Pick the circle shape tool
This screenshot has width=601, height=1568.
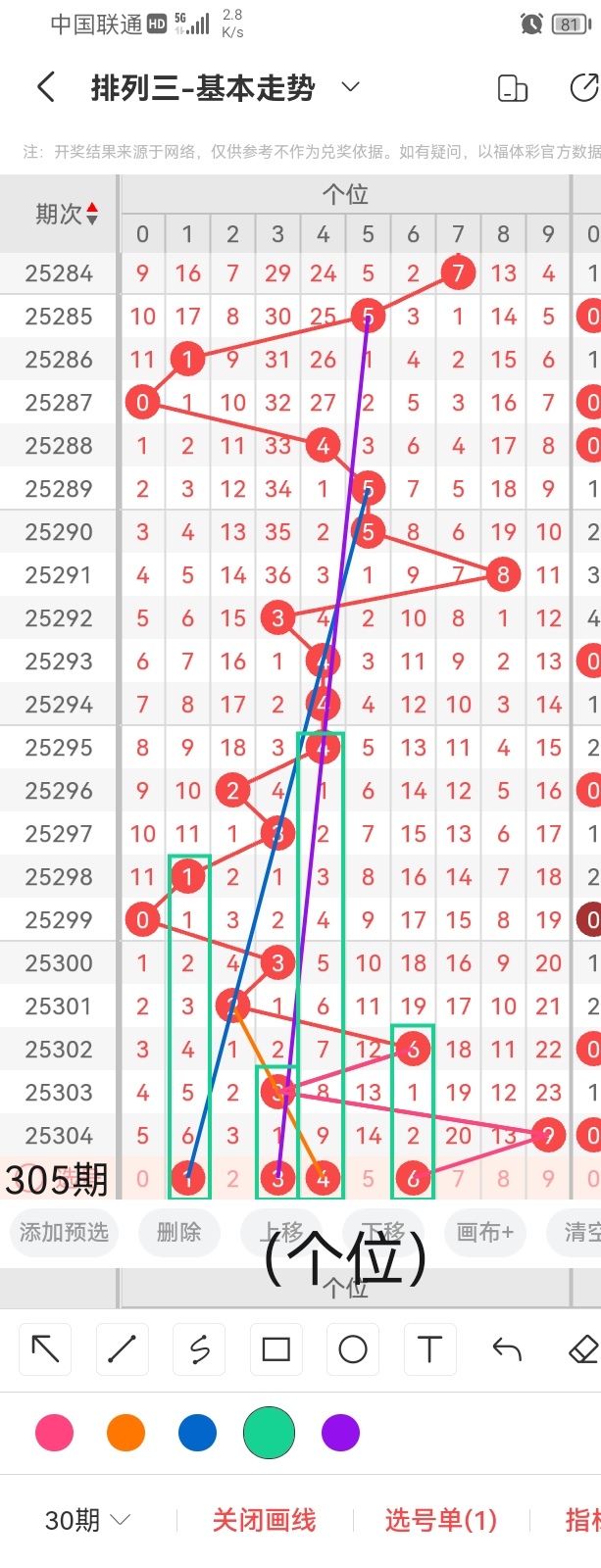click(x=353, y=1349)
